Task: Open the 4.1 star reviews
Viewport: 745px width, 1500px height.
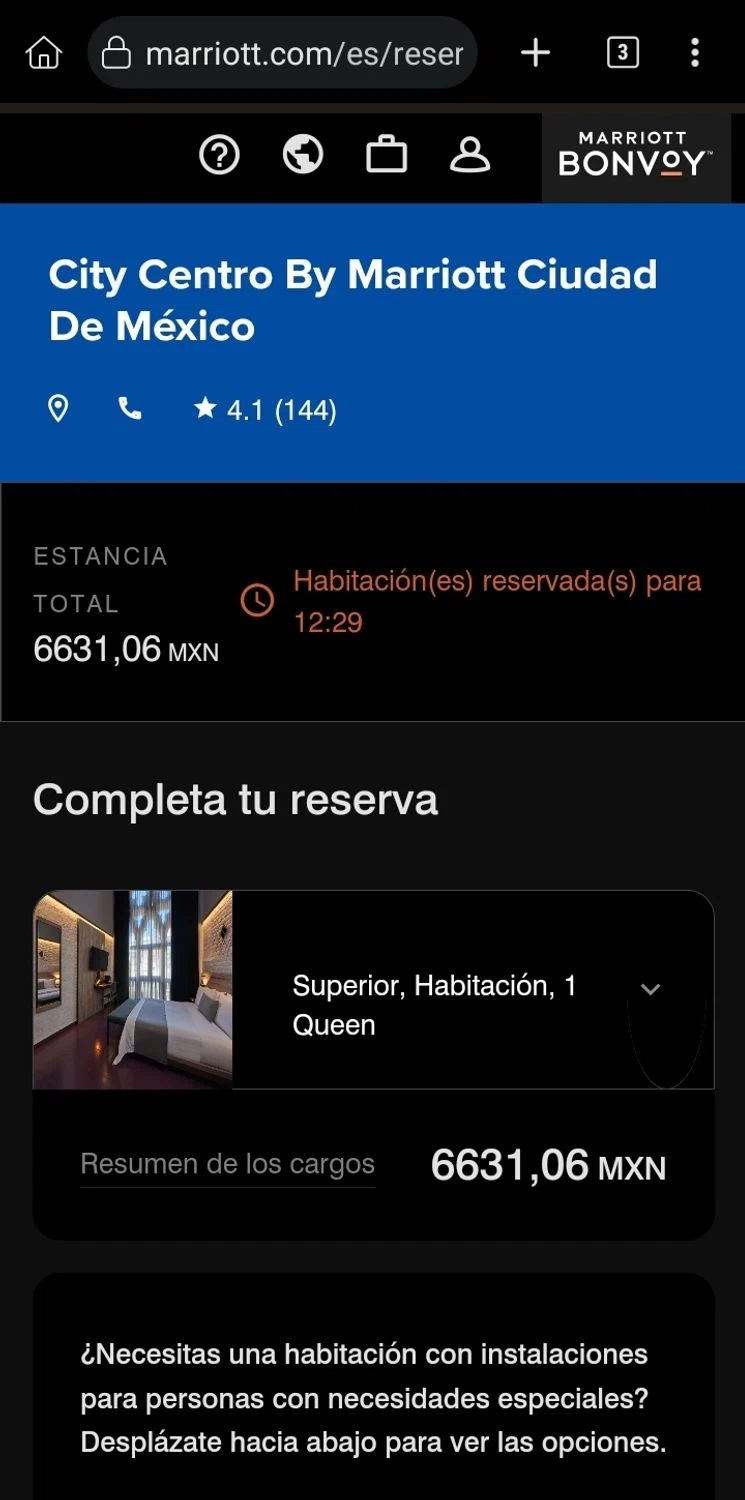Action: 266,410
